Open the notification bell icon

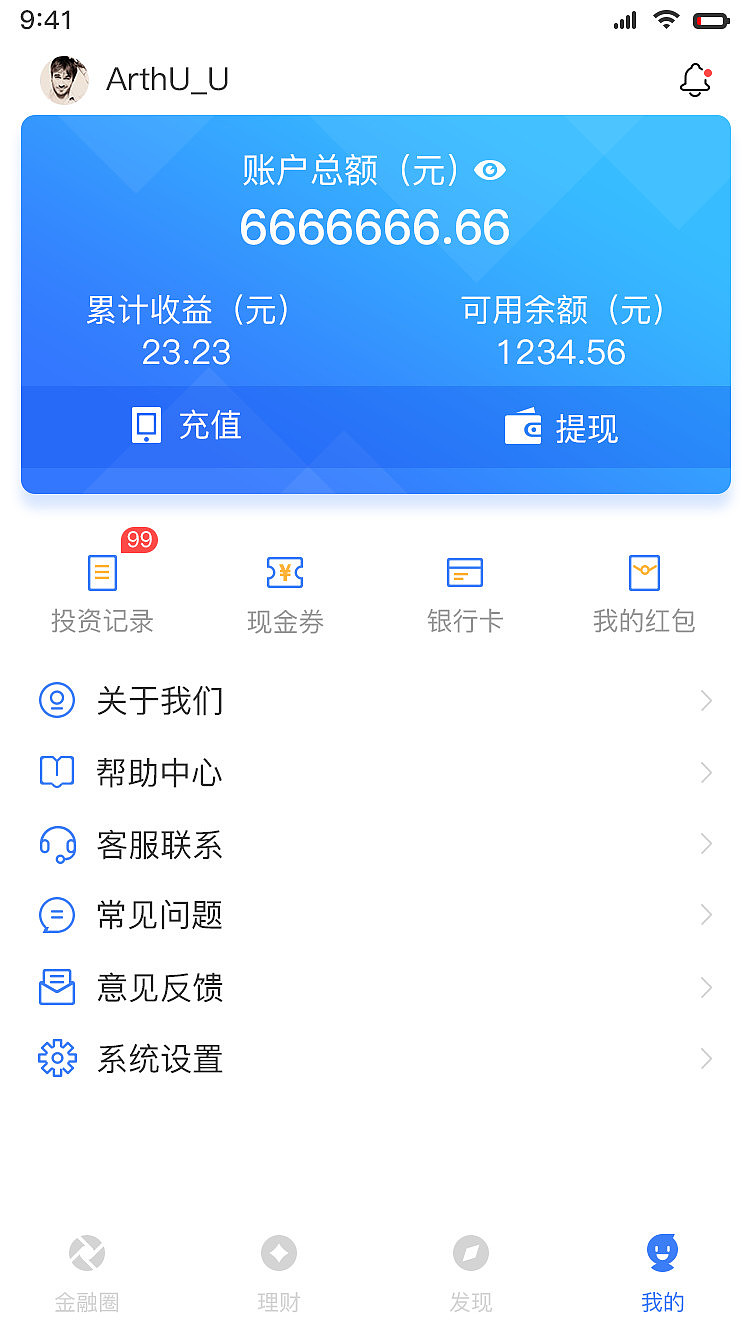697,78
